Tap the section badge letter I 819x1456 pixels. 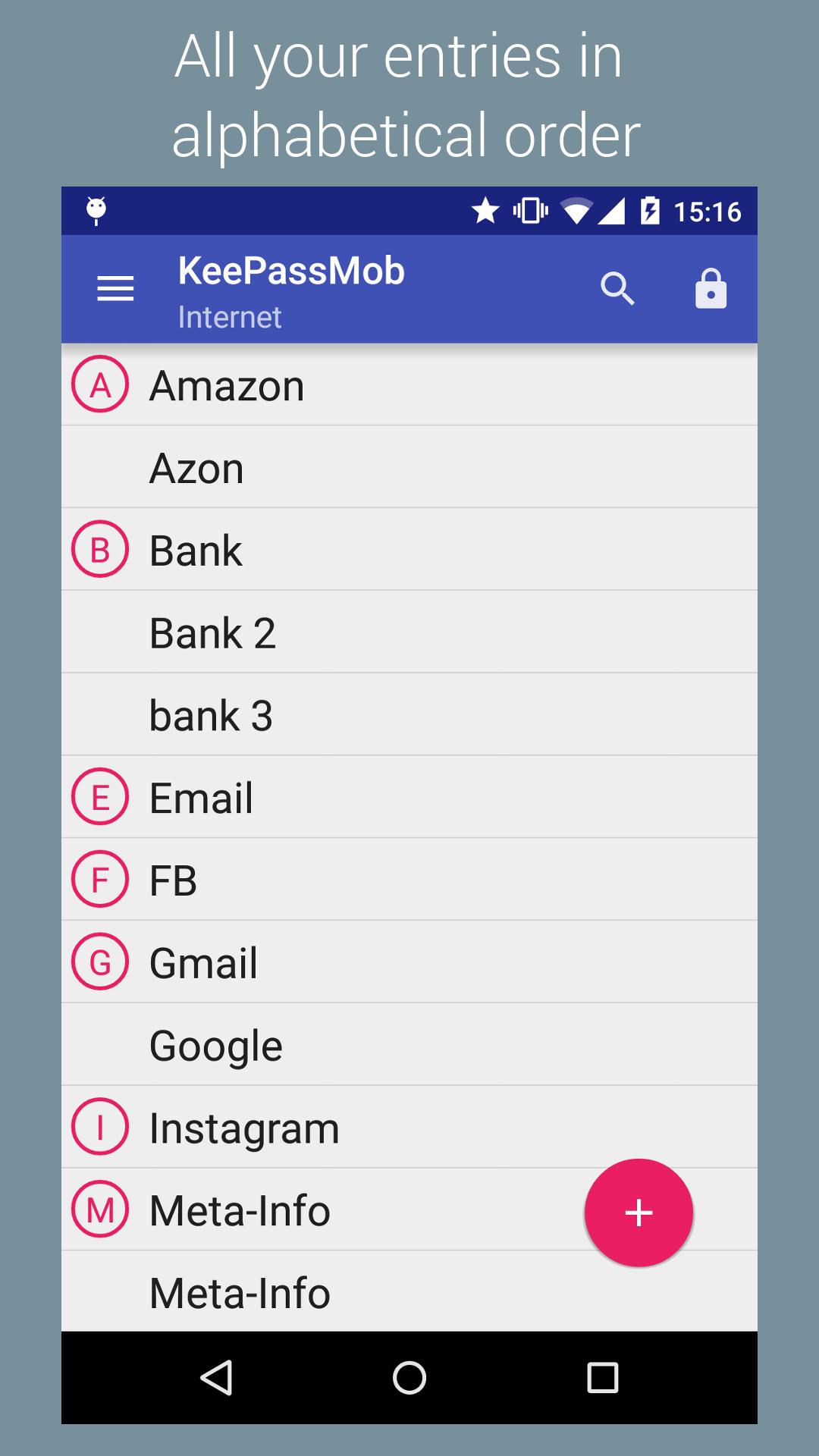tap(99, 1127)
